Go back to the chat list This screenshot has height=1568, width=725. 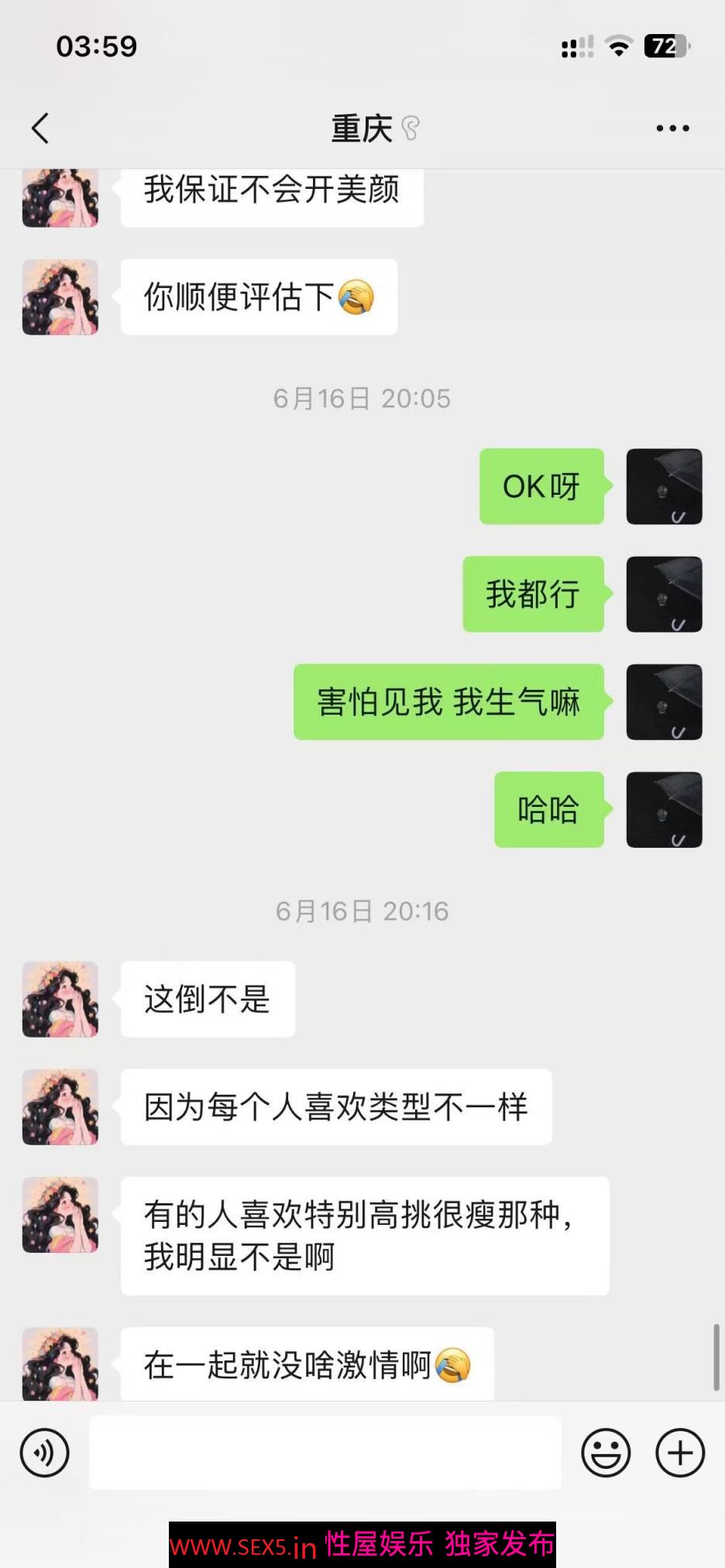pos(40,129)
